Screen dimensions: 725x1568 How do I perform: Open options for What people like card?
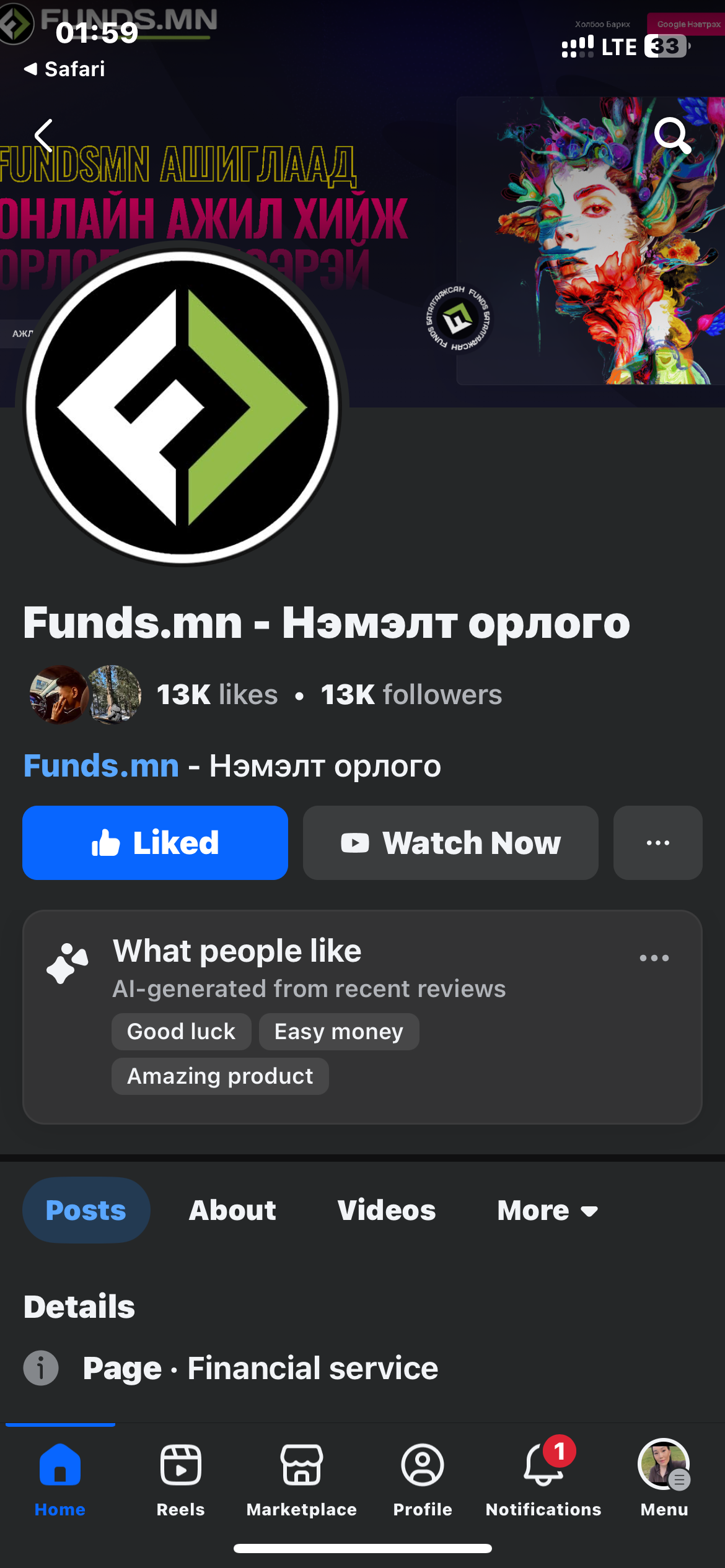coord(654,958)
